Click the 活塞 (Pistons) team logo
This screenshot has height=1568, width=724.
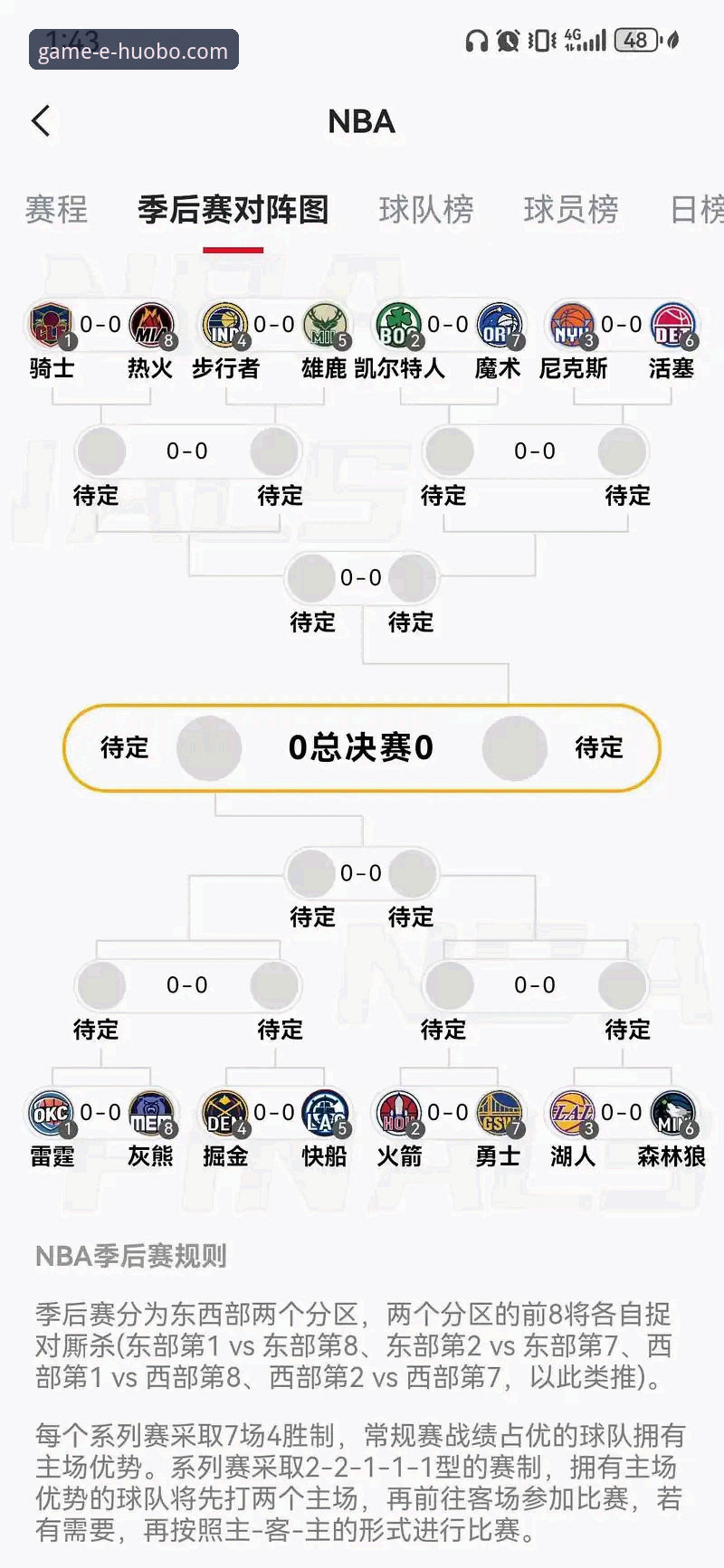[x=672, y=324]
